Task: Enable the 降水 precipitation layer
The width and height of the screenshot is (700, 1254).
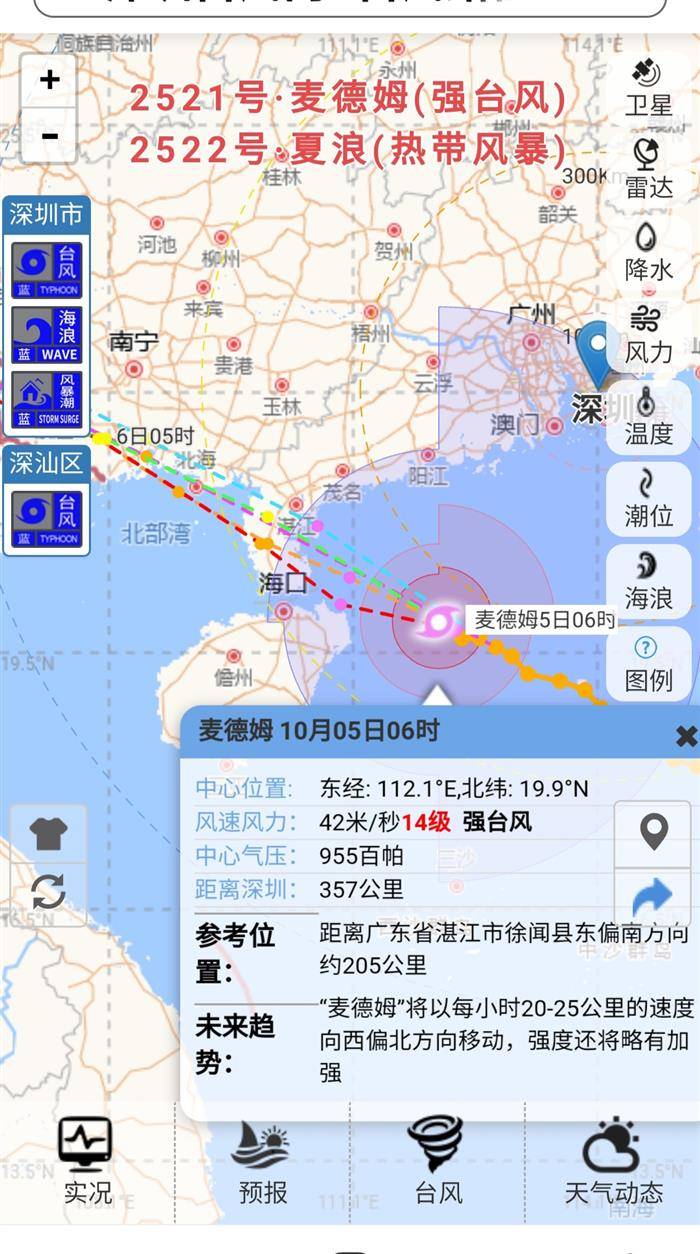Action: tap(648, 250)
